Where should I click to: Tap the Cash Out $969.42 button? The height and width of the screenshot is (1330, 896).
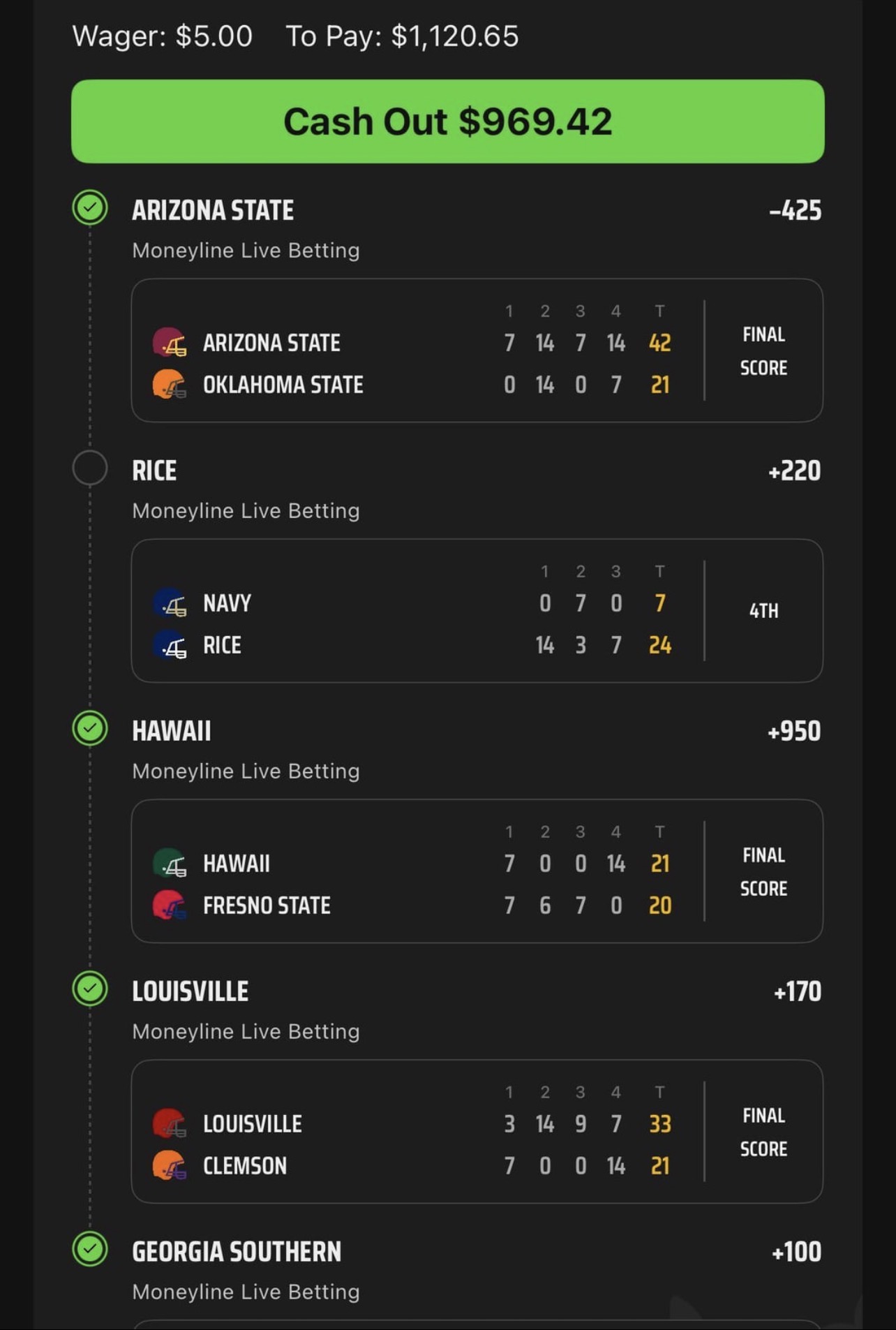point(447,121)
